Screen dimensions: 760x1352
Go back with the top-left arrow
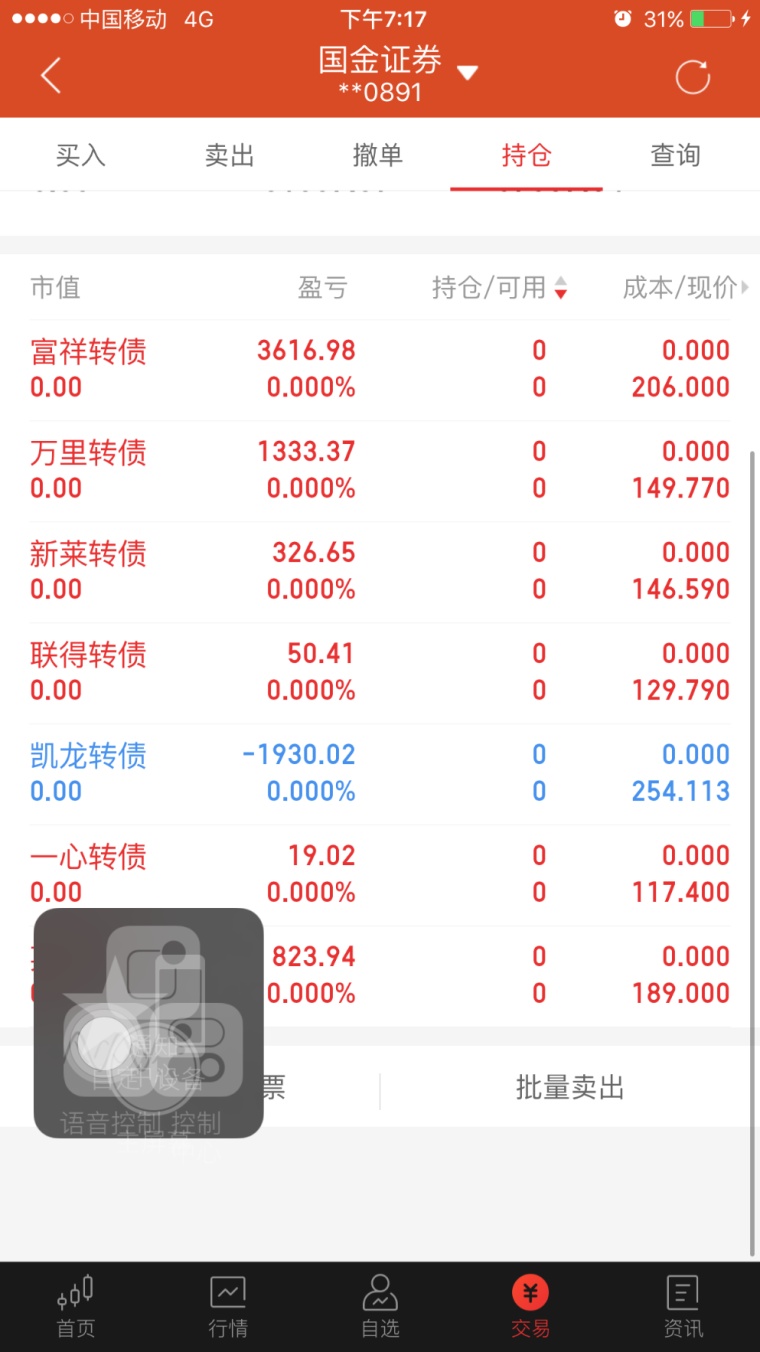coord(51,76)
